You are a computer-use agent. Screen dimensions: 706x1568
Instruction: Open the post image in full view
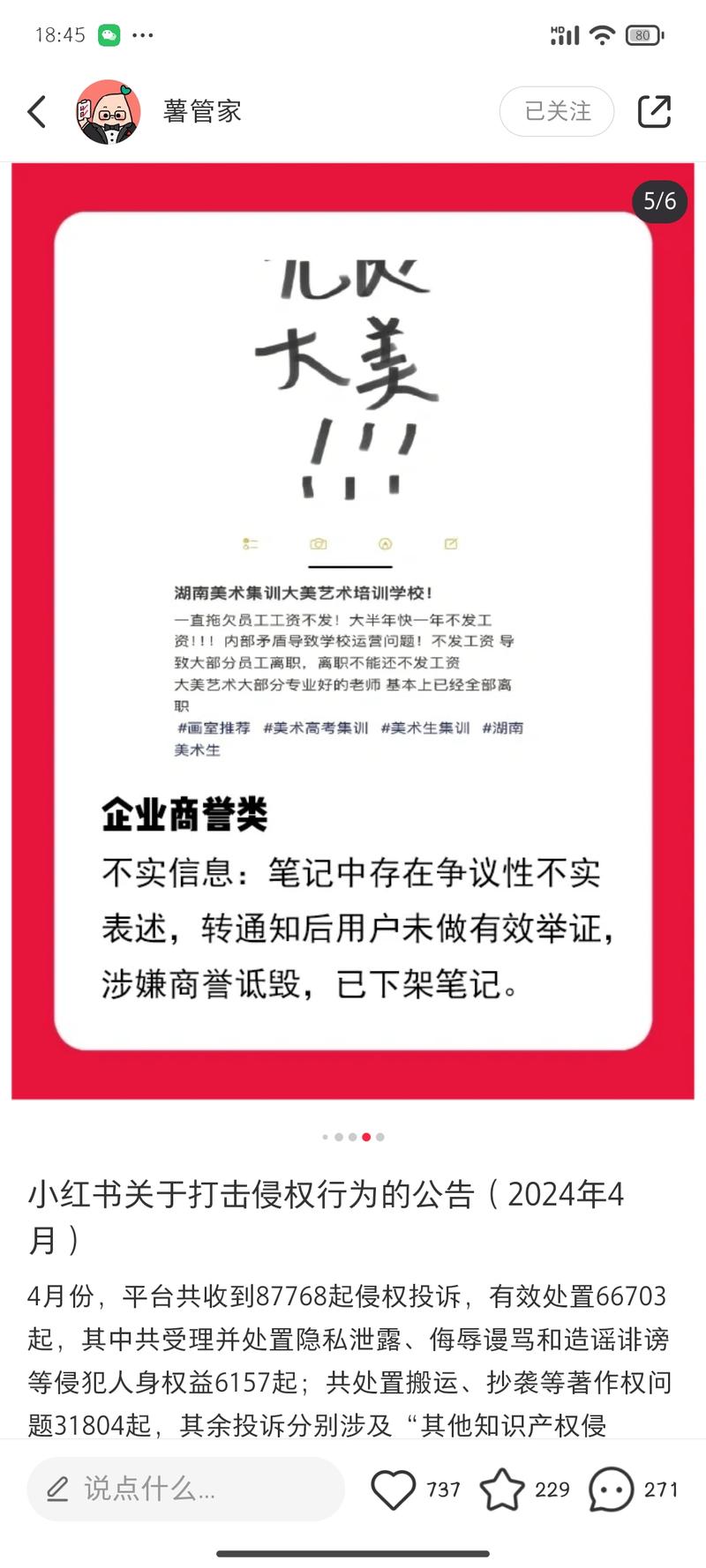click(x=353, y=631)
